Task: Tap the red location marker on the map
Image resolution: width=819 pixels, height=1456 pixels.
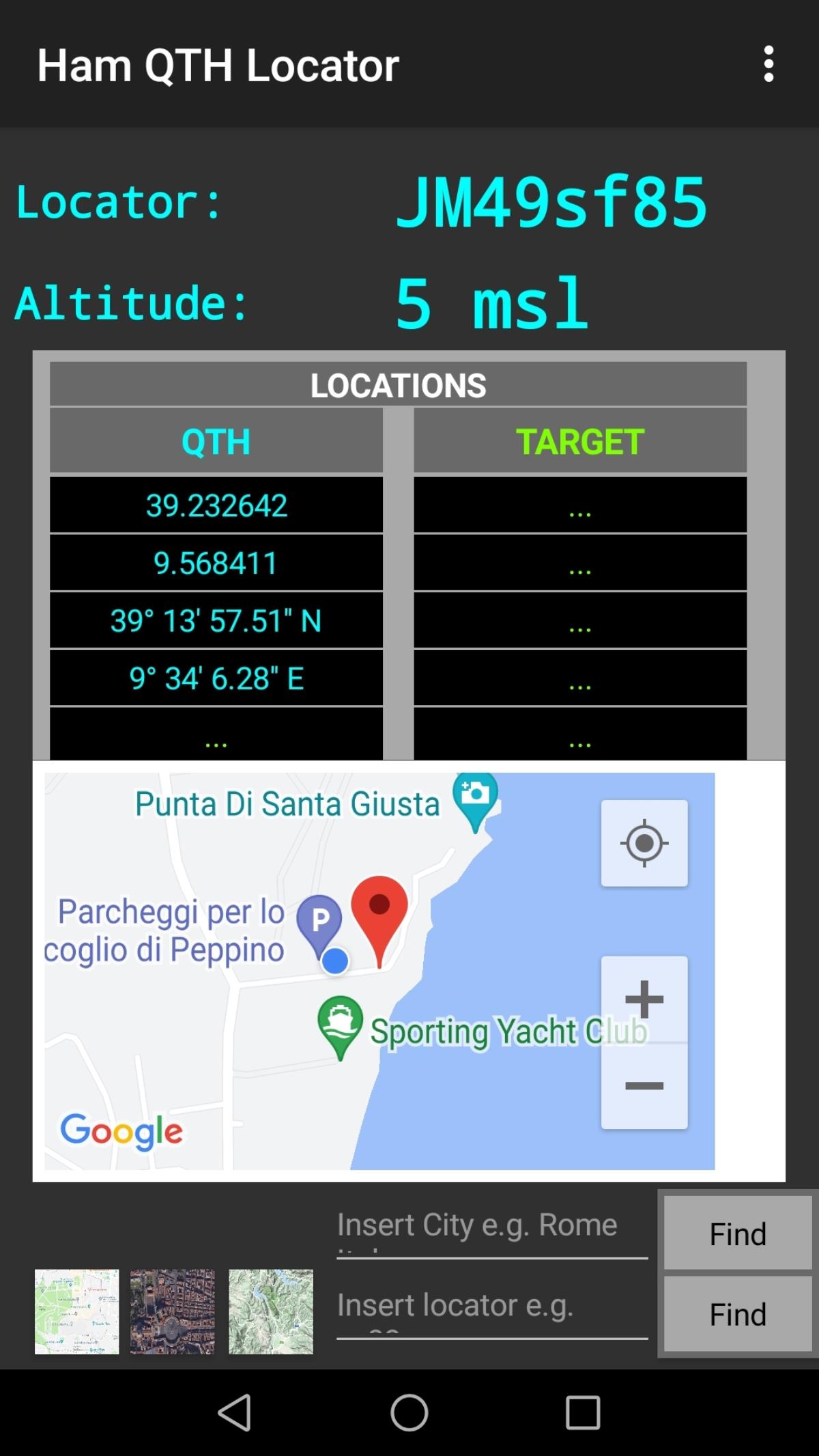Action: tap(379, 911)
